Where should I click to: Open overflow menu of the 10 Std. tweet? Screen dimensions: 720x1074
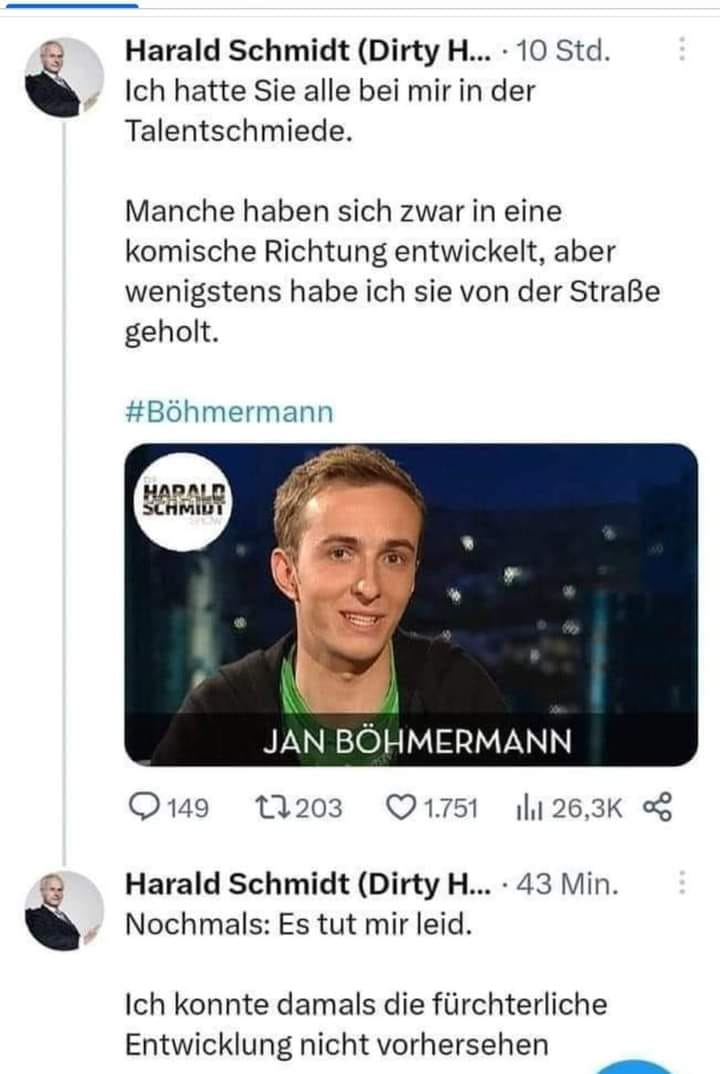click(682, 49)
